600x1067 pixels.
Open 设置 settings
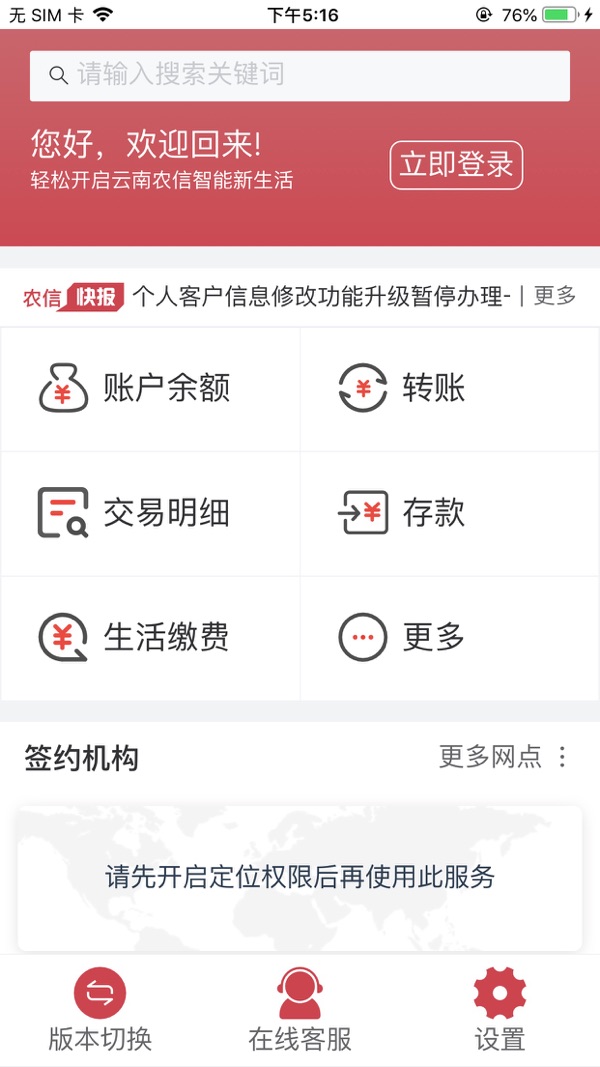[x=500, y=1010]
